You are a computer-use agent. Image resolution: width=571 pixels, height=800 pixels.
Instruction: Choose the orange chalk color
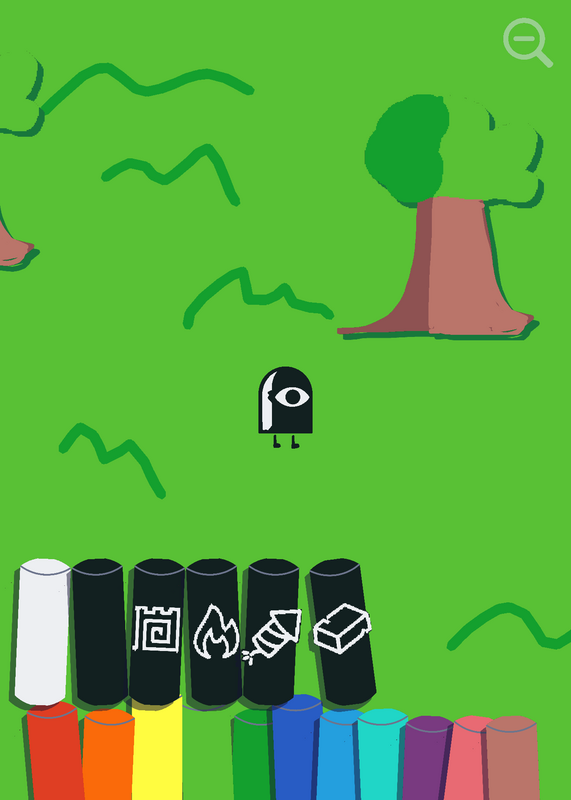click(108, 755)
